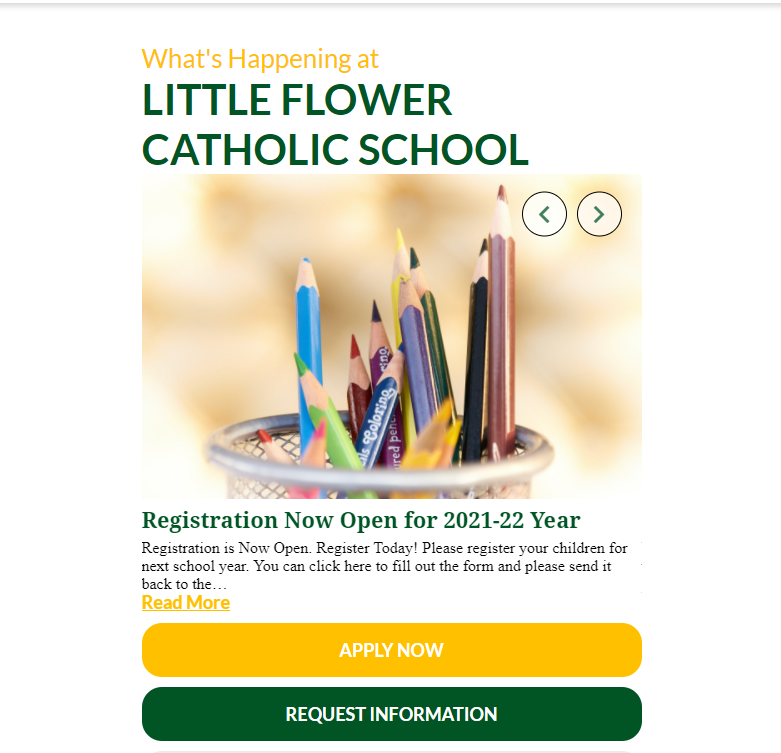Tap the Apply Now button
Image resolution: width=781 pixels, height=753 pixels.
point(391,650)
